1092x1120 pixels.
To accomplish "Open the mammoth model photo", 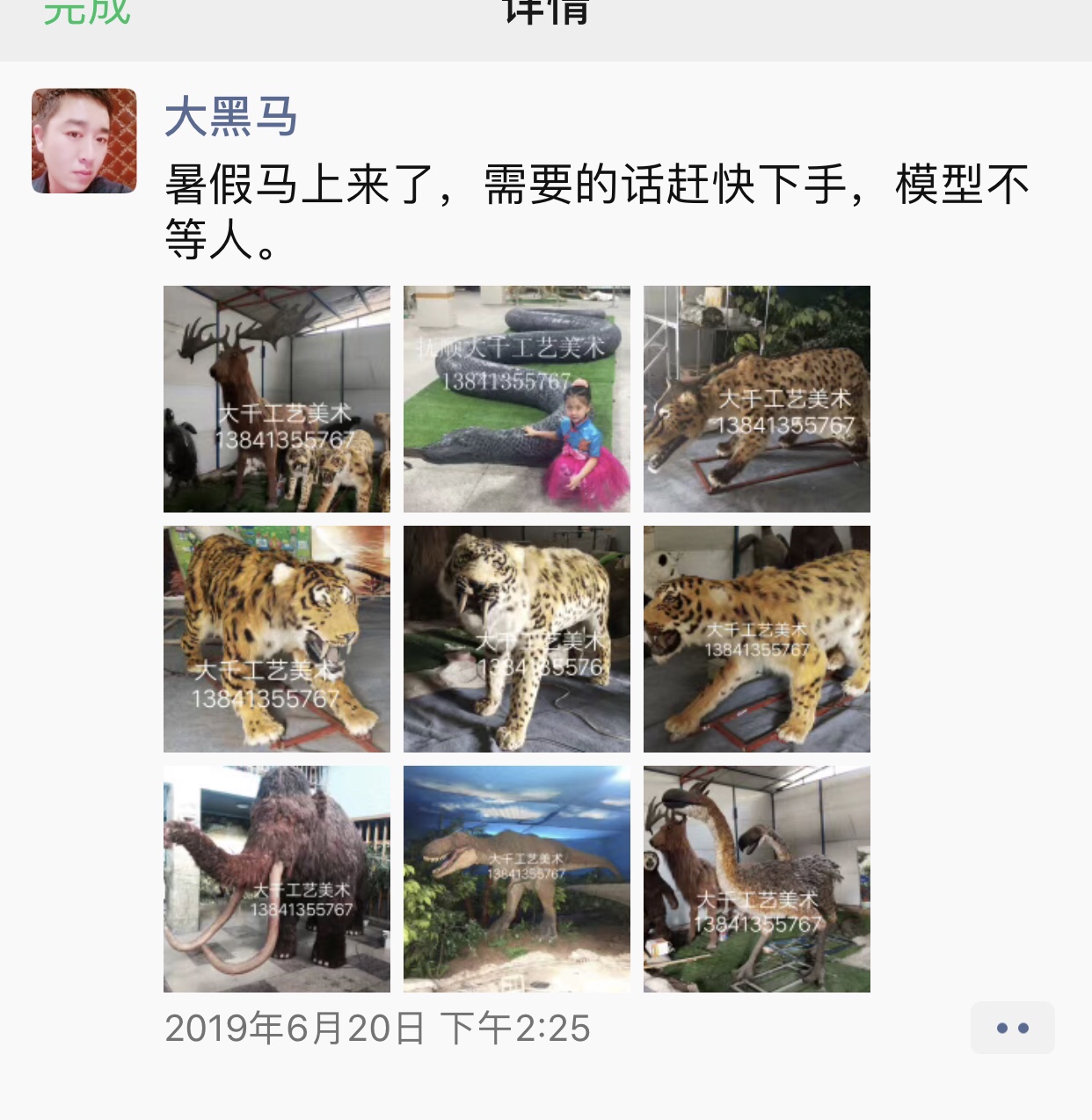I will tap(277, 879).
